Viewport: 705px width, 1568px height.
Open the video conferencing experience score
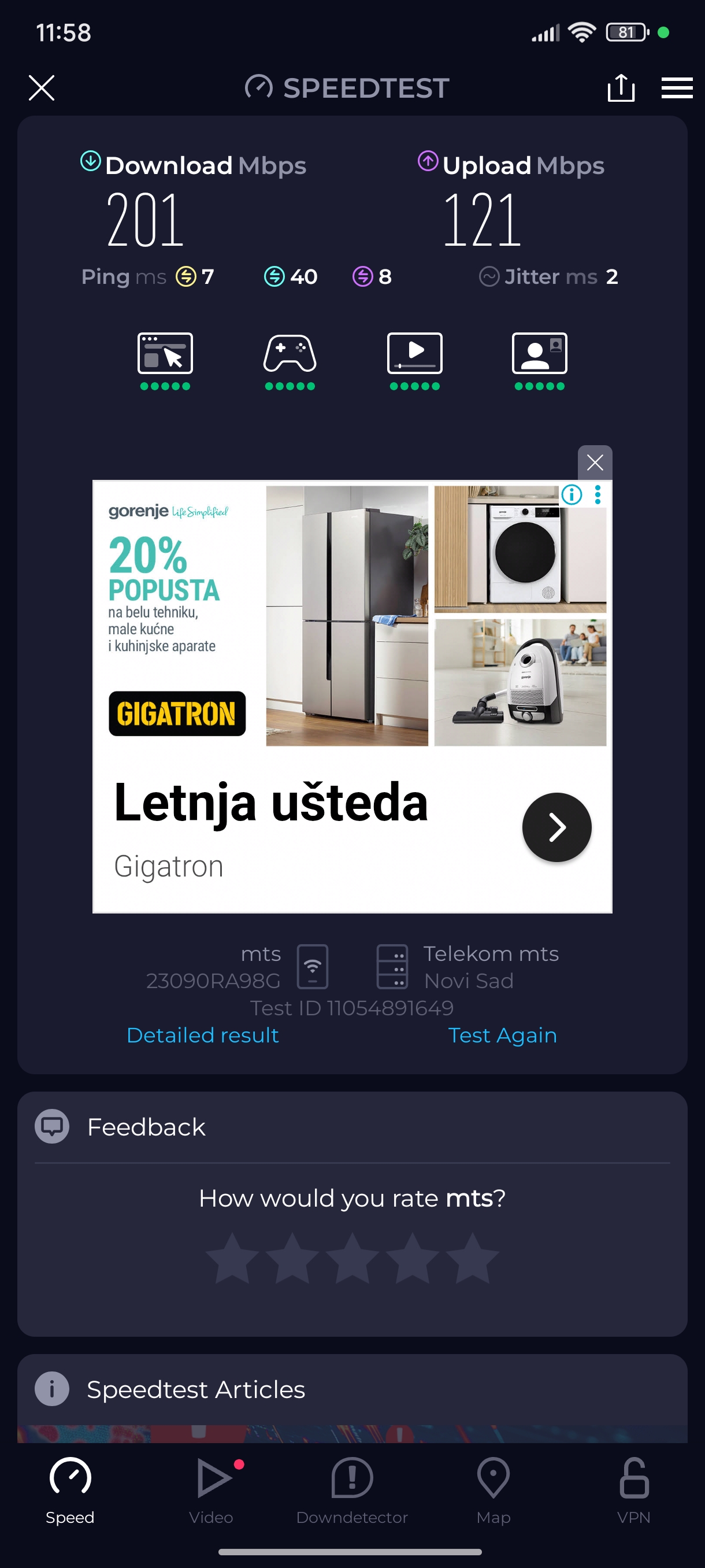tap(539, 354)
